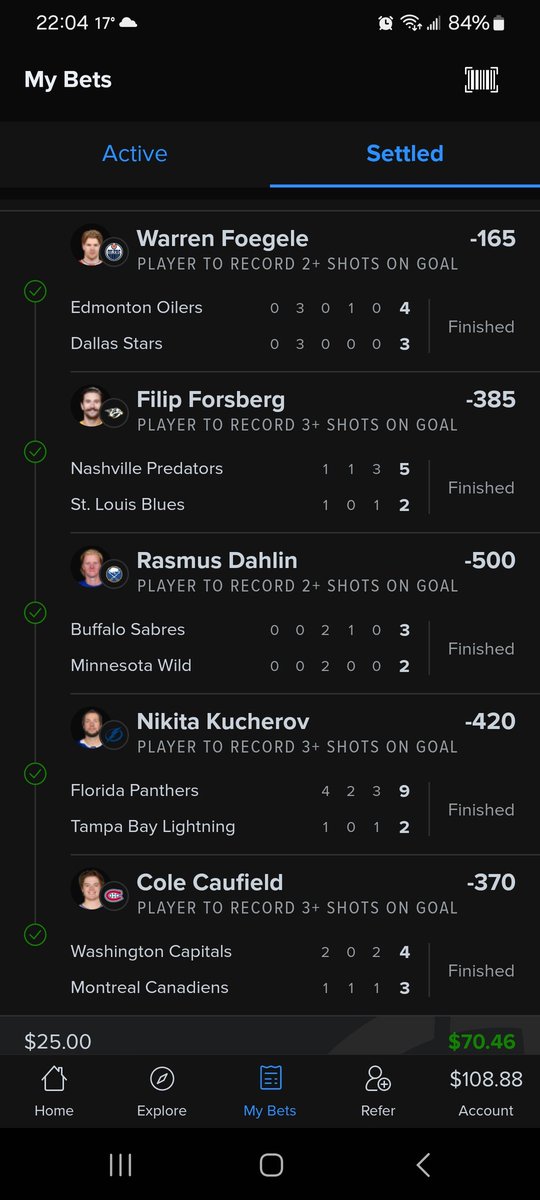Open the Explore tab
Screen dimensions: 540x1200
[162, 1091]
